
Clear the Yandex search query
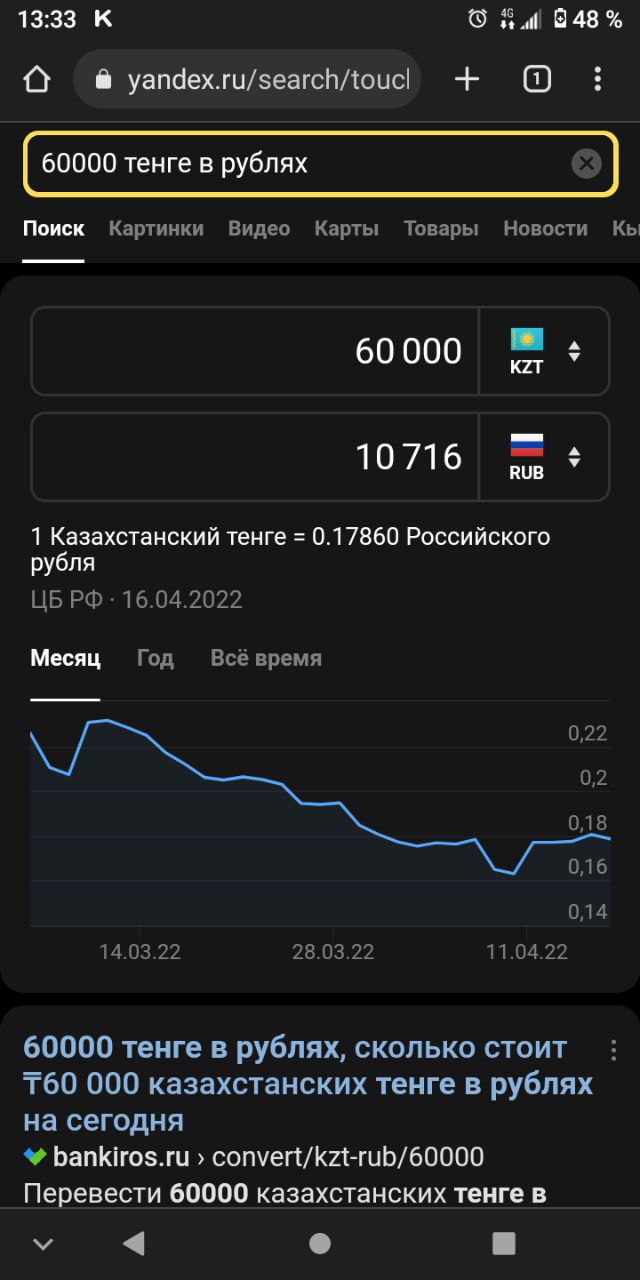587,164
